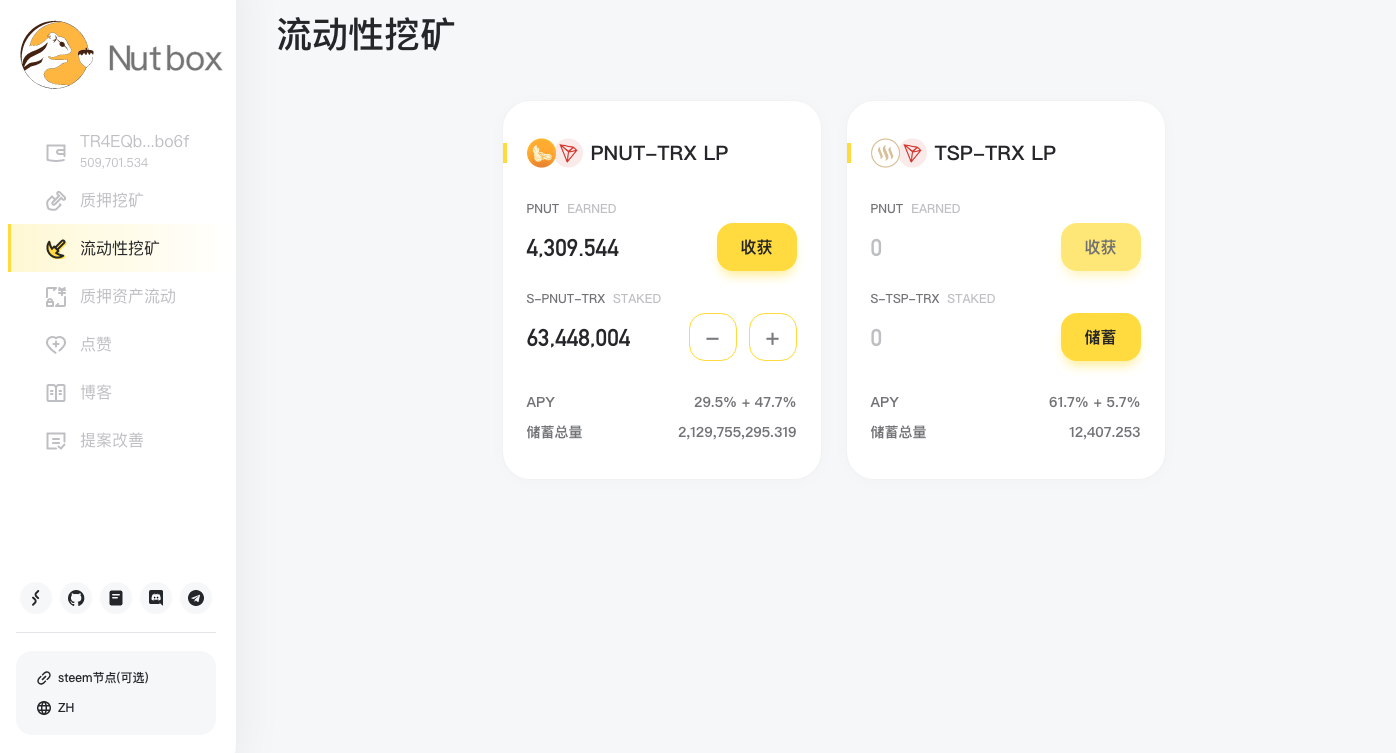
Task: Go to 质押挖矿 in the sidebar
Action: pyautogui.click(x=111, y=200)
